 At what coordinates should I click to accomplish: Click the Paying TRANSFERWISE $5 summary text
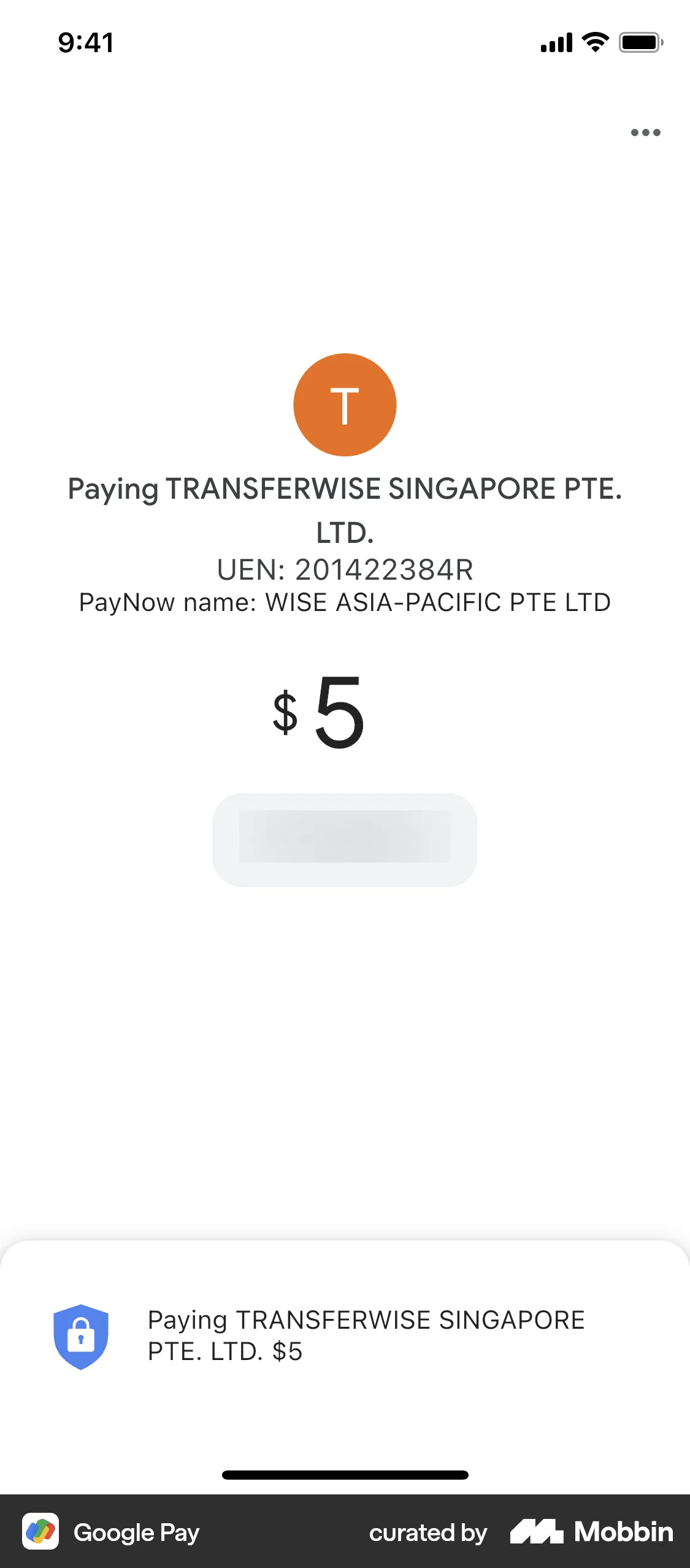coord(367,1337)
